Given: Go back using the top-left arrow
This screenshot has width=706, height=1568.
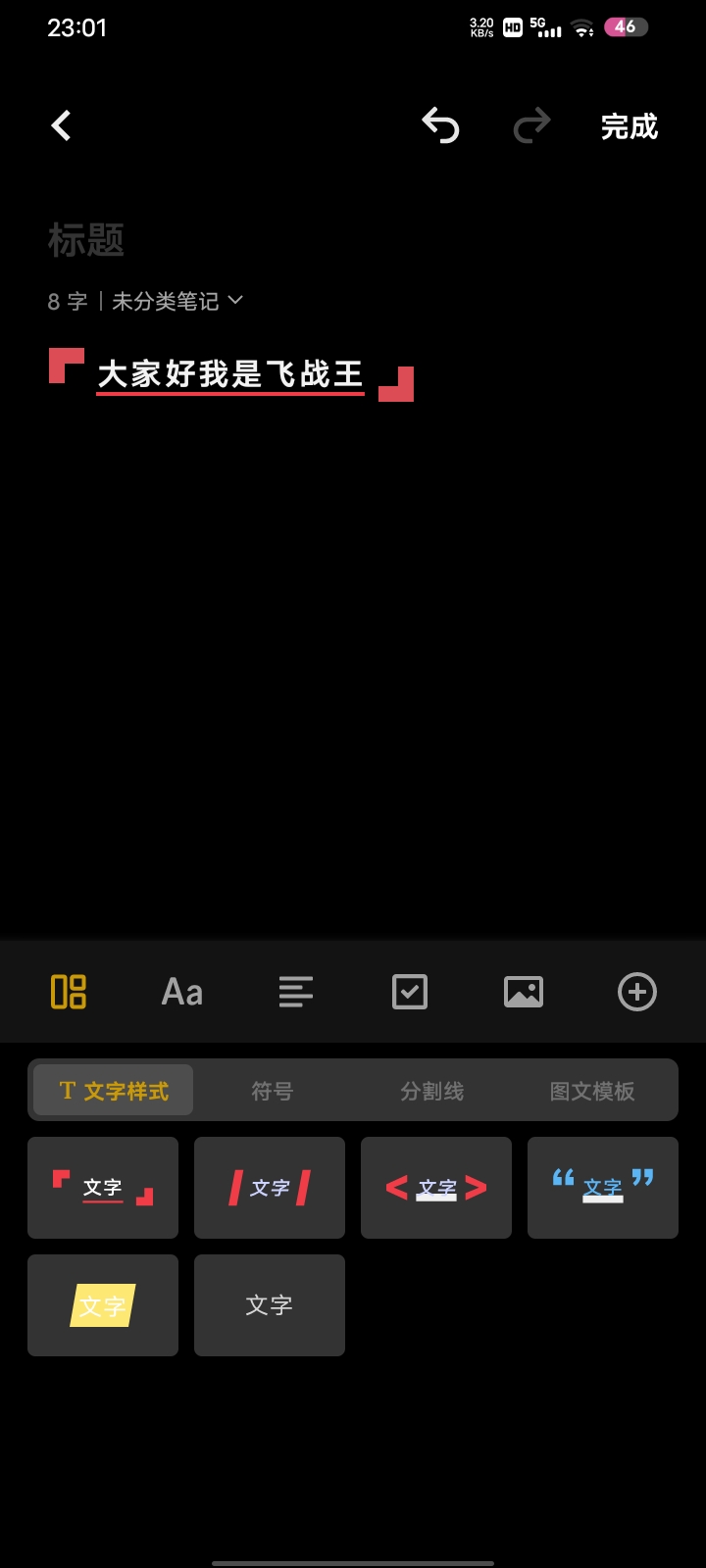Looking at the screenshot, I should (x=61, y=125).
